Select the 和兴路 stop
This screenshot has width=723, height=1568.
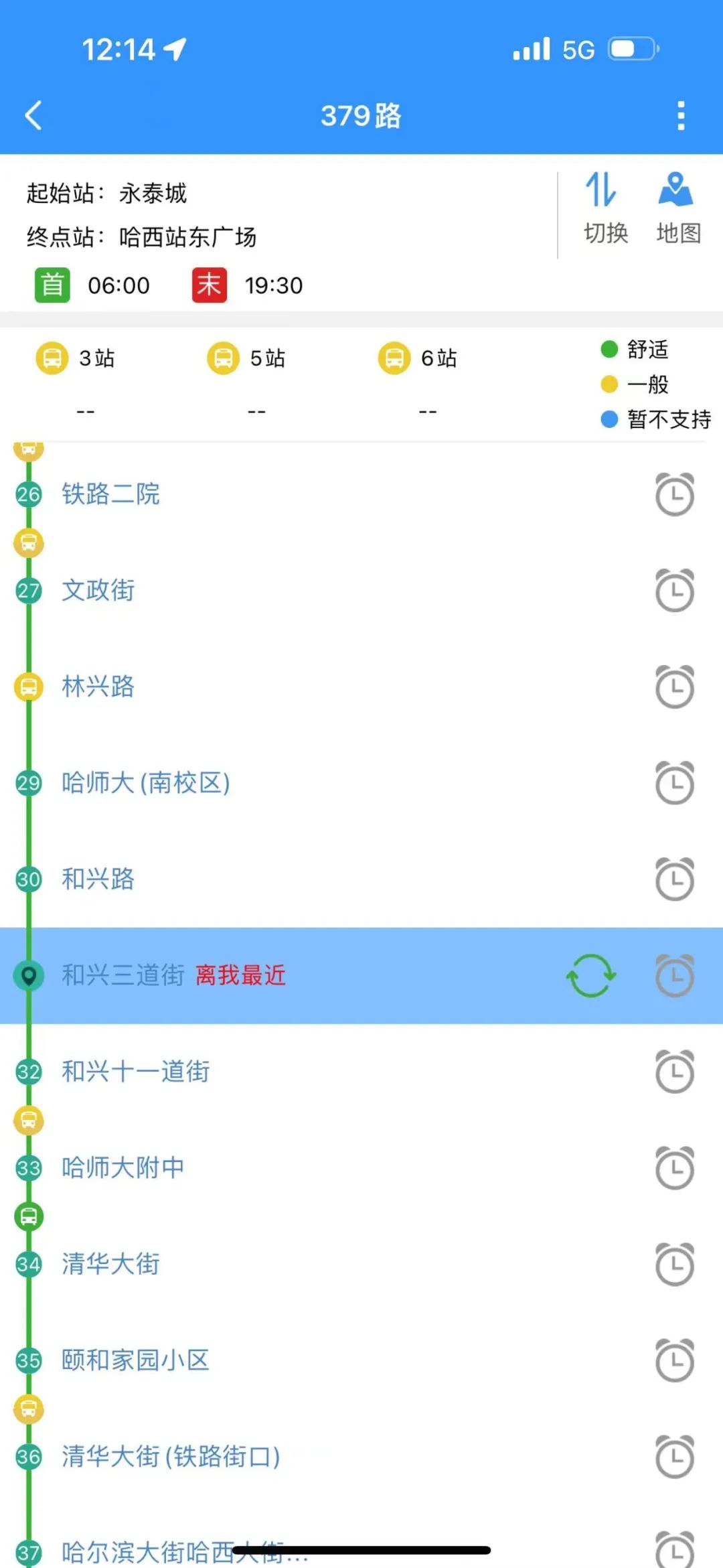pyautogui.click(x=98, y=879)
